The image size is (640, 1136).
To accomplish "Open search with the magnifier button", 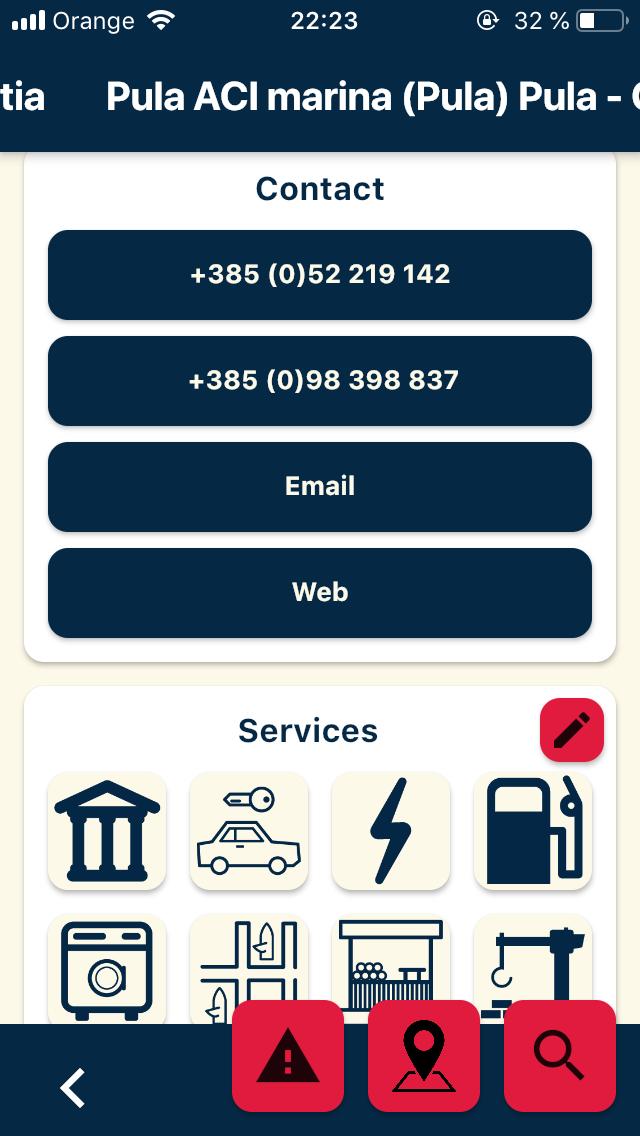I will tap(560, 1056).
